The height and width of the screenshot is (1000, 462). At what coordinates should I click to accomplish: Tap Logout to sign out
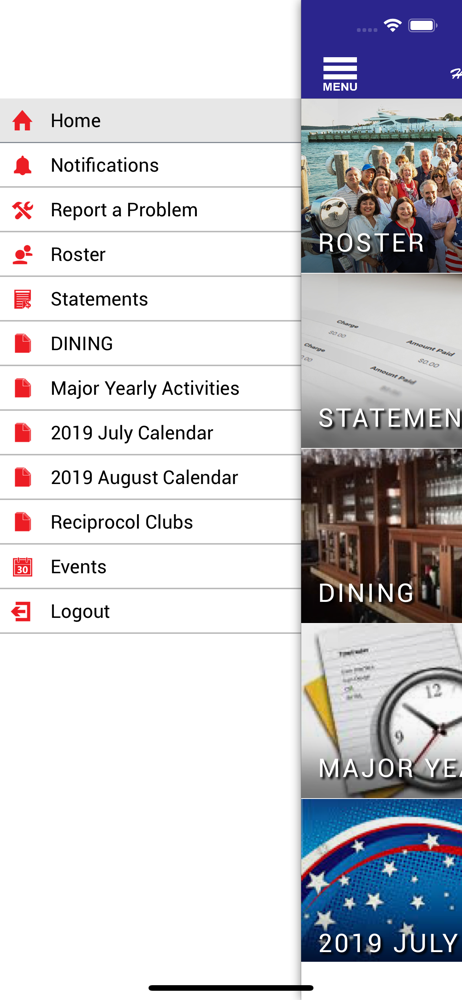tap(150, 612)
